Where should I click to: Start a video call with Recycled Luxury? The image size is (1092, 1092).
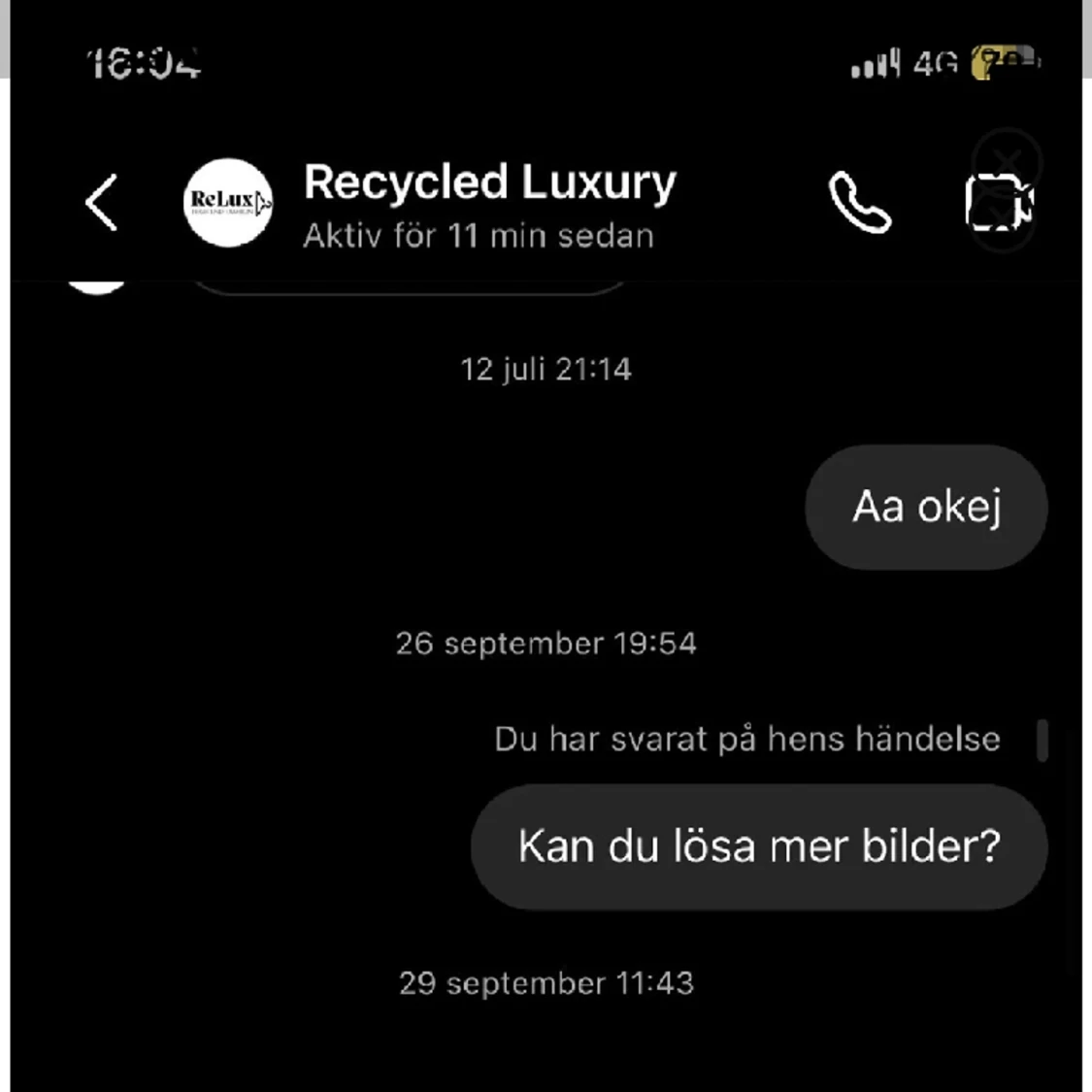(999, 203)
